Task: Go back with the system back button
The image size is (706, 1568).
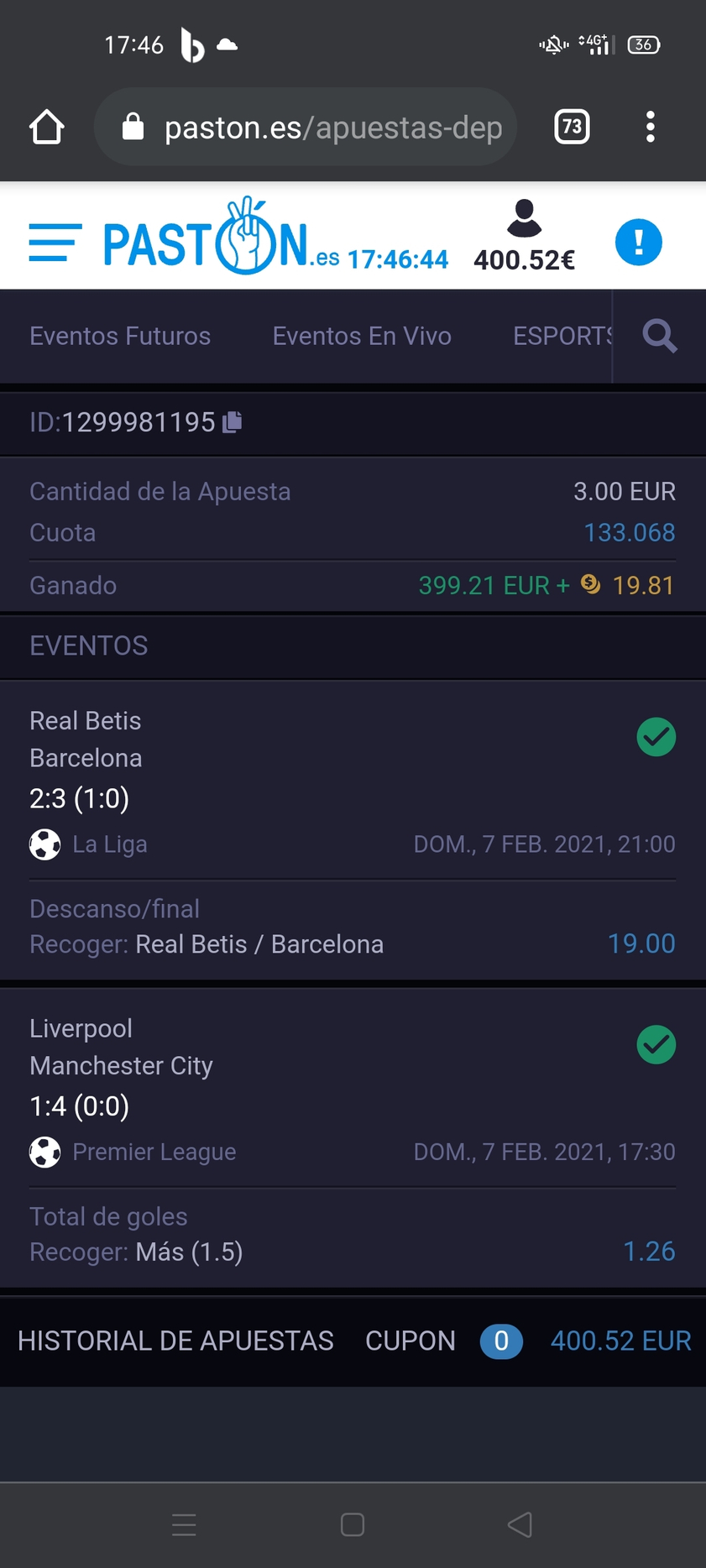Action: pos(520,1524)
